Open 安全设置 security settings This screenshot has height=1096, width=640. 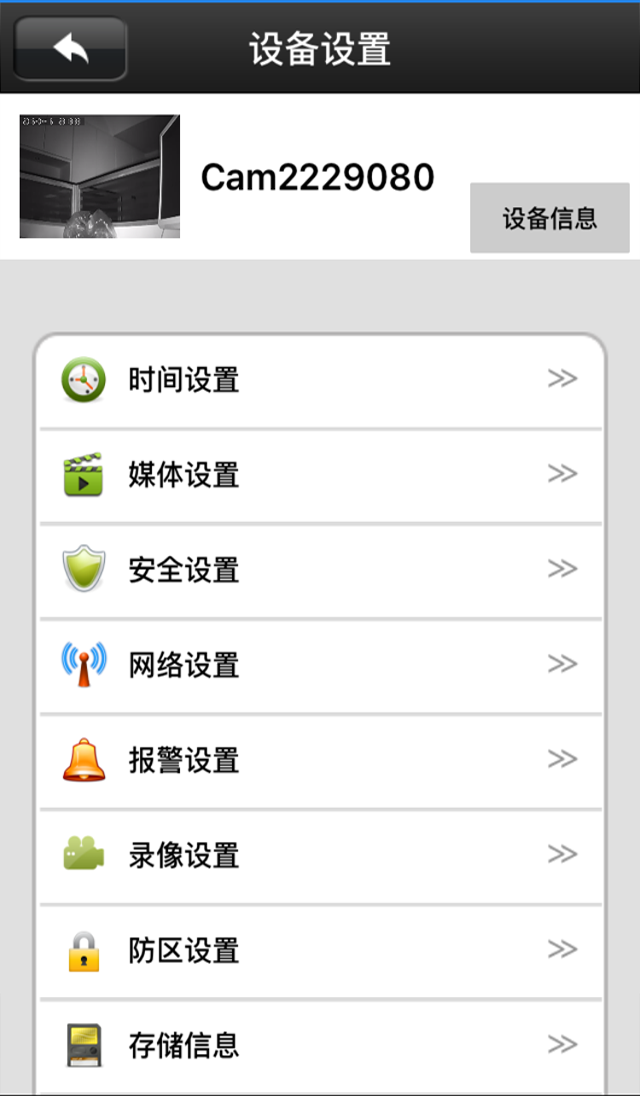click(320, 570)
